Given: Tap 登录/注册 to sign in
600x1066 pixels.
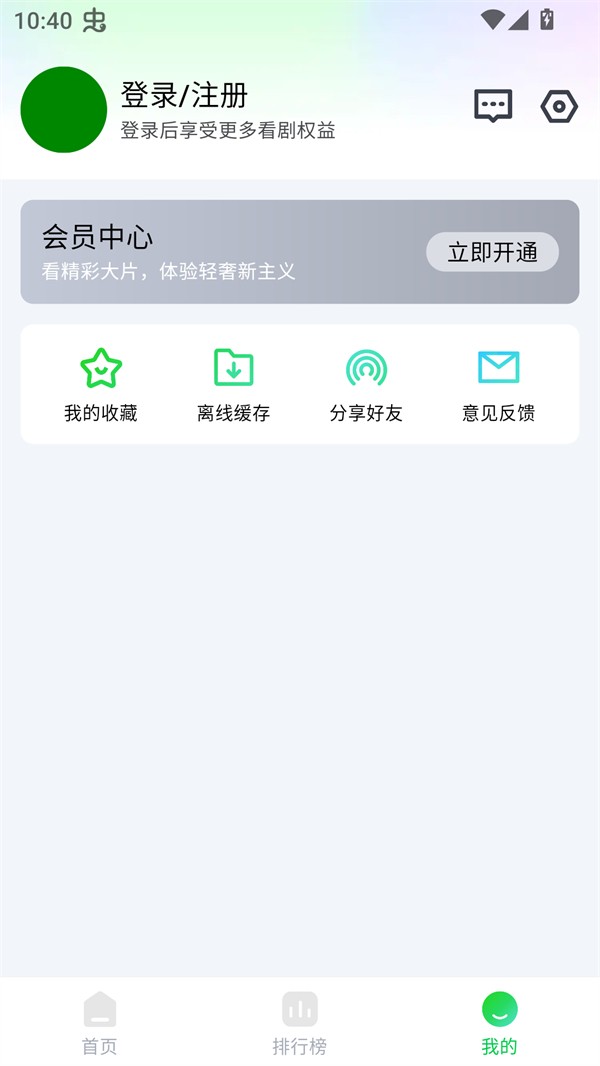Looking at the screenshot, I should (x=184, y=96).
